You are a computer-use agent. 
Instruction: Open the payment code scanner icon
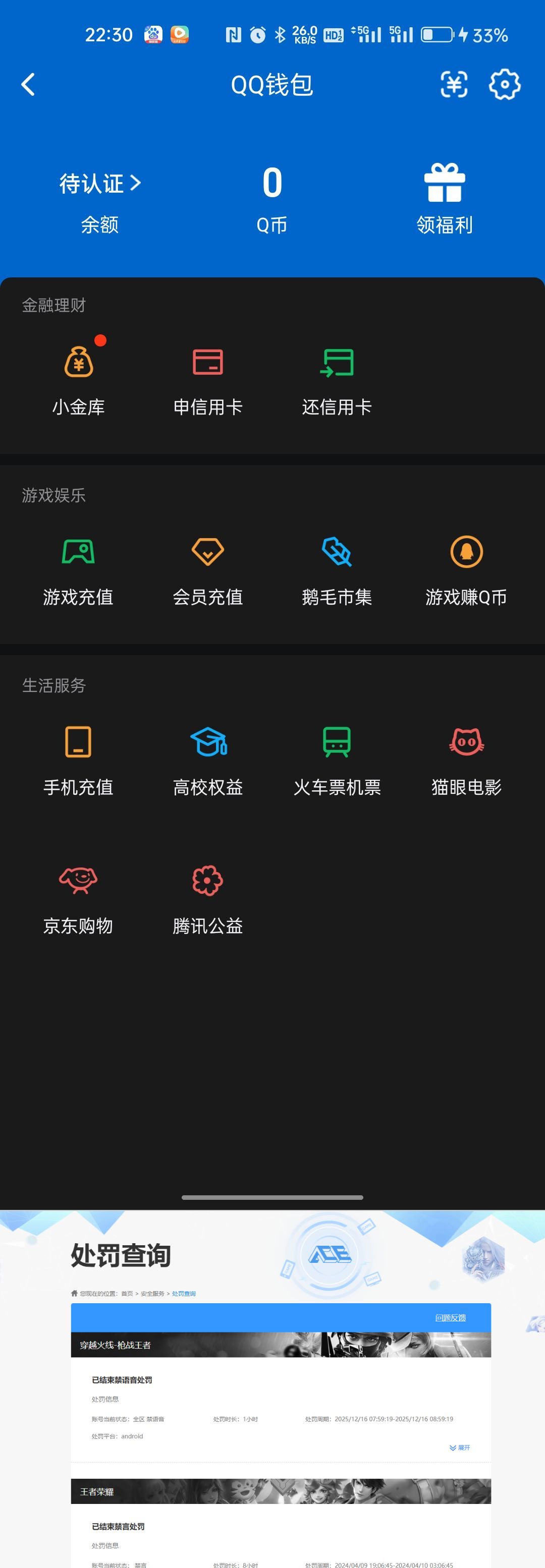454,85
